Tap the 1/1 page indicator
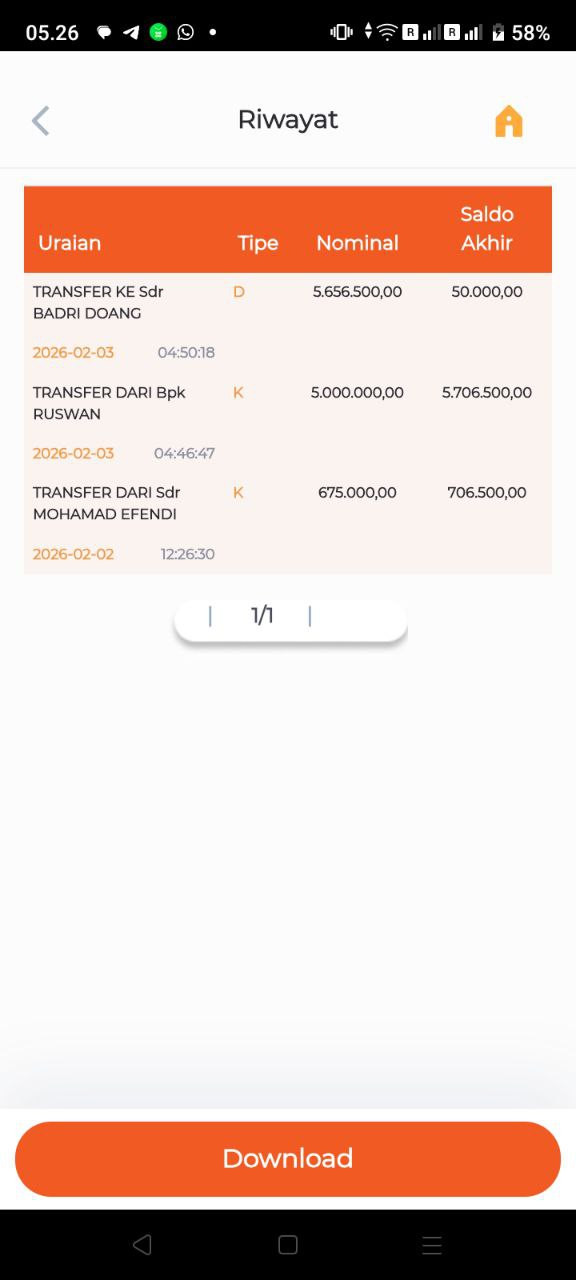Image resolution: width=576 pixels, height=1280 pixels. click(x=262, y=616)
